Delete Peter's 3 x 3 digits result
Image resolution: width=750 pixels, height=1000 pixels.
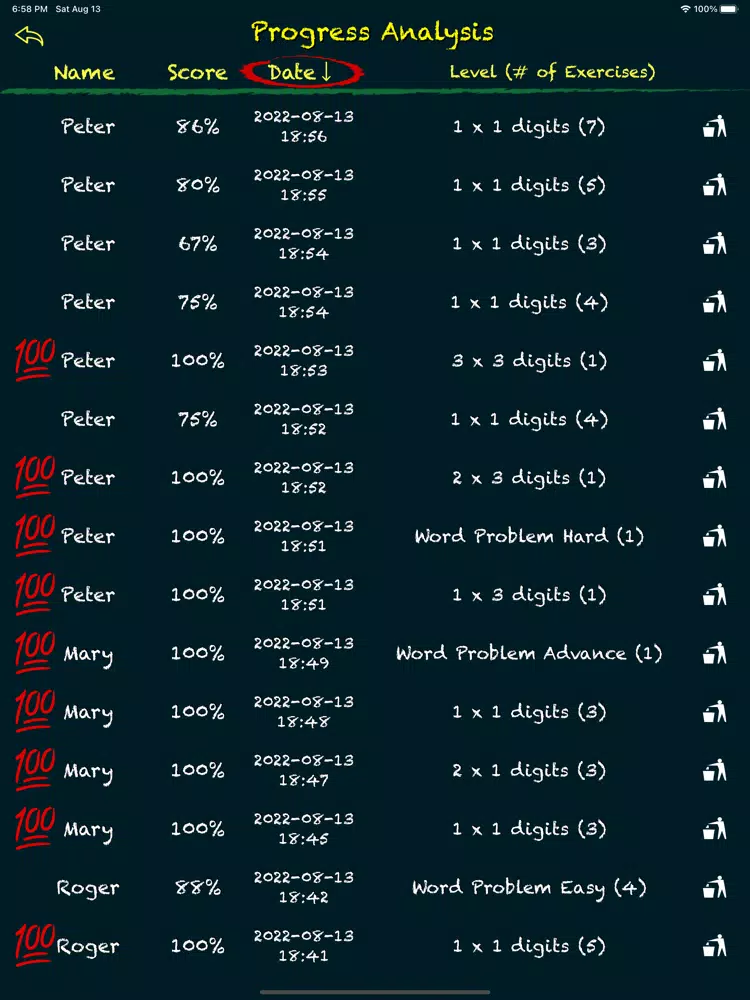pos(714,361)
